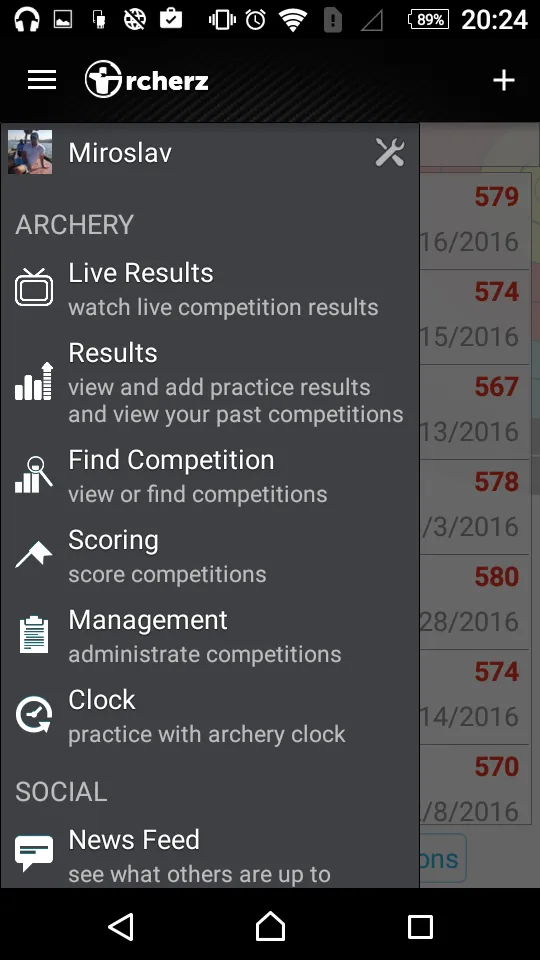540x960 pixels.
Task: Tap the plus icon to add
Action: click(503, 80)
